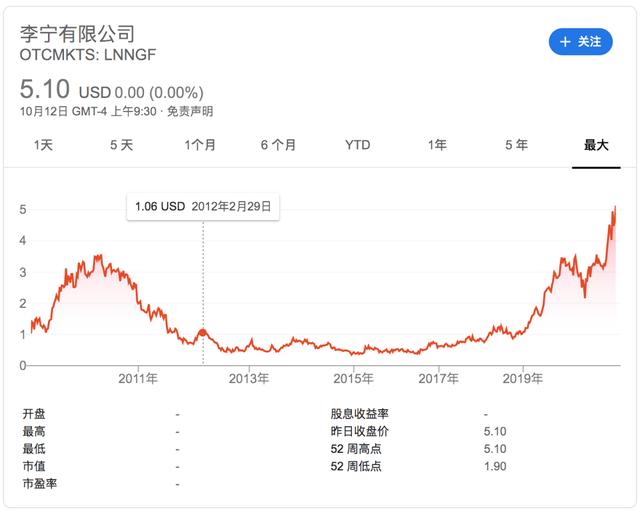This screenshot has width=640, height=514.
Task: Show the YTD chart range
Action: coord(357,145)
